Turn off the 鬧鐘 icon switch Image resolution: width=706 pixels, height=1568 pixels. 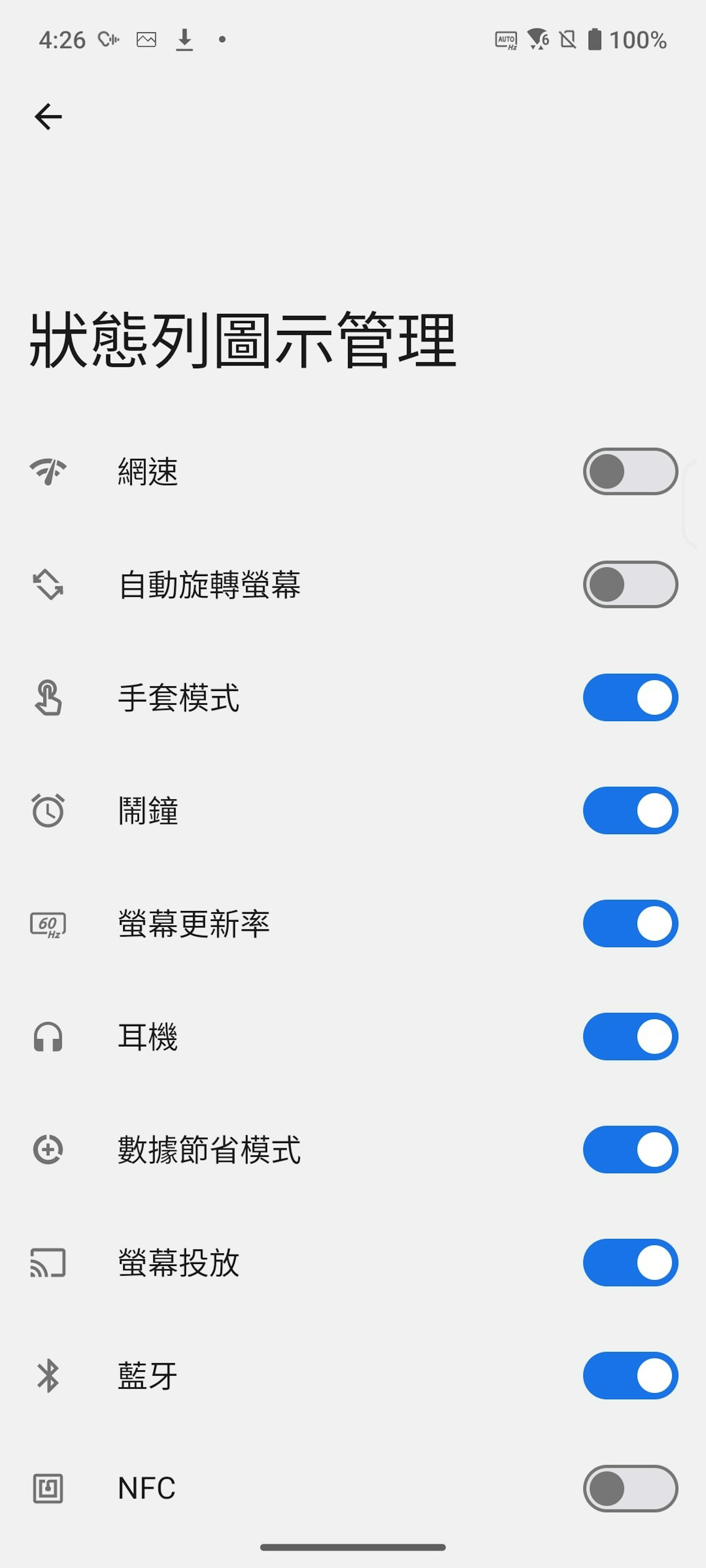point(630,811)
